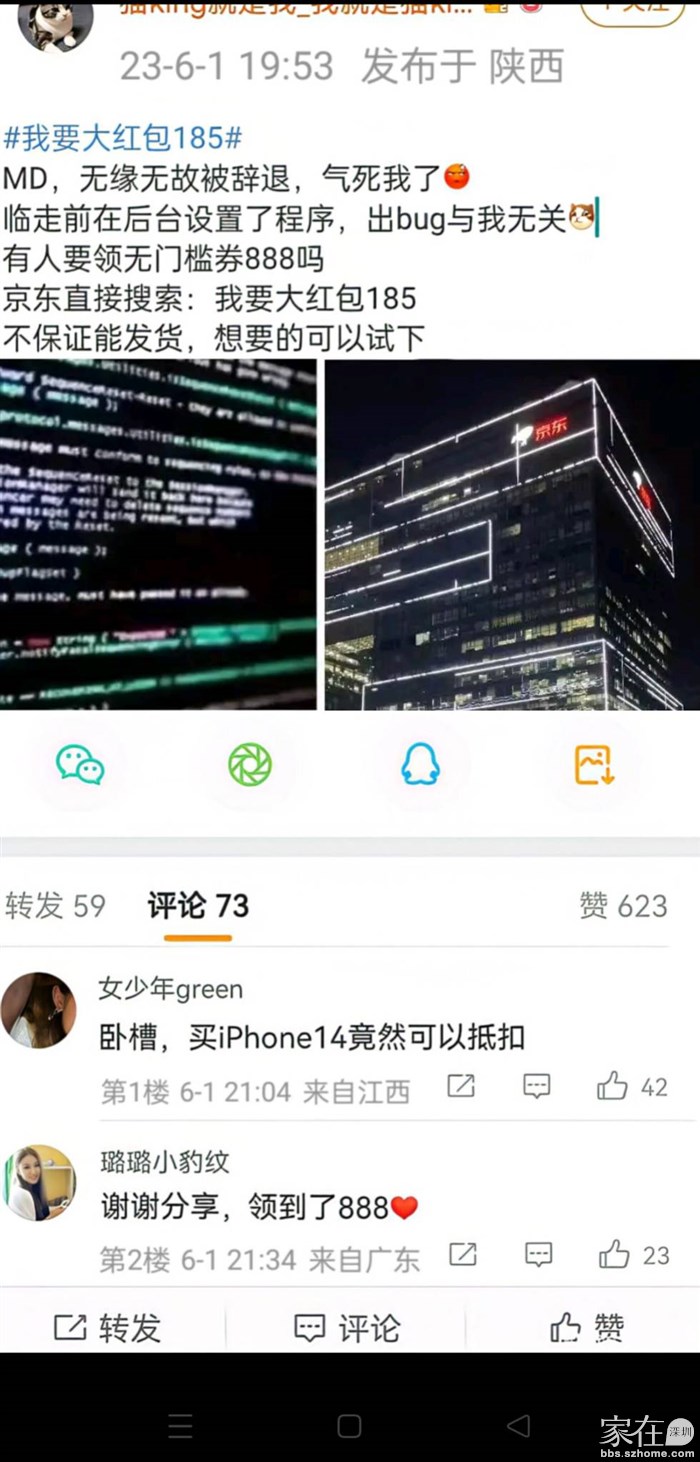Open 女少年green's profile avatar
Image resolution: width=700 pixels, height=1462 pixels.
(38, 1010)
